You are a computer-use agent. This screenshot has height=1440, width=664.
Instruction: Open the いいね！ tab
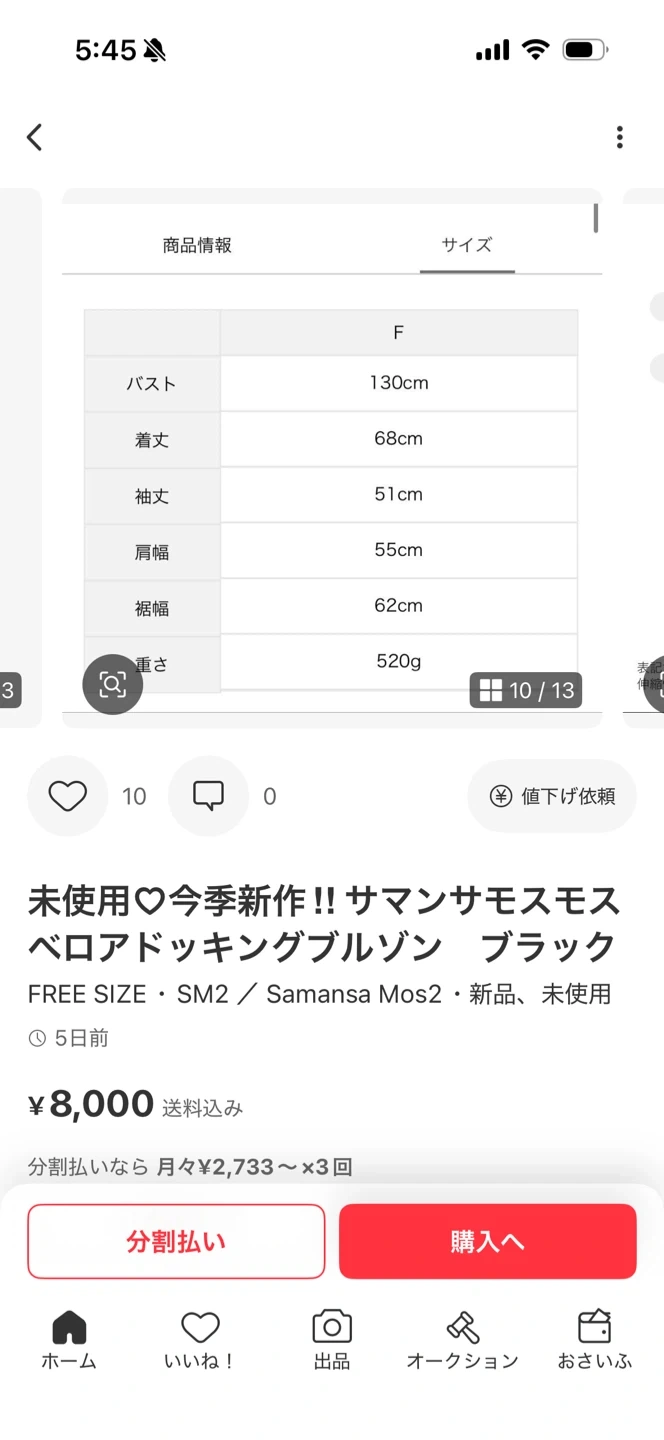200,1340
